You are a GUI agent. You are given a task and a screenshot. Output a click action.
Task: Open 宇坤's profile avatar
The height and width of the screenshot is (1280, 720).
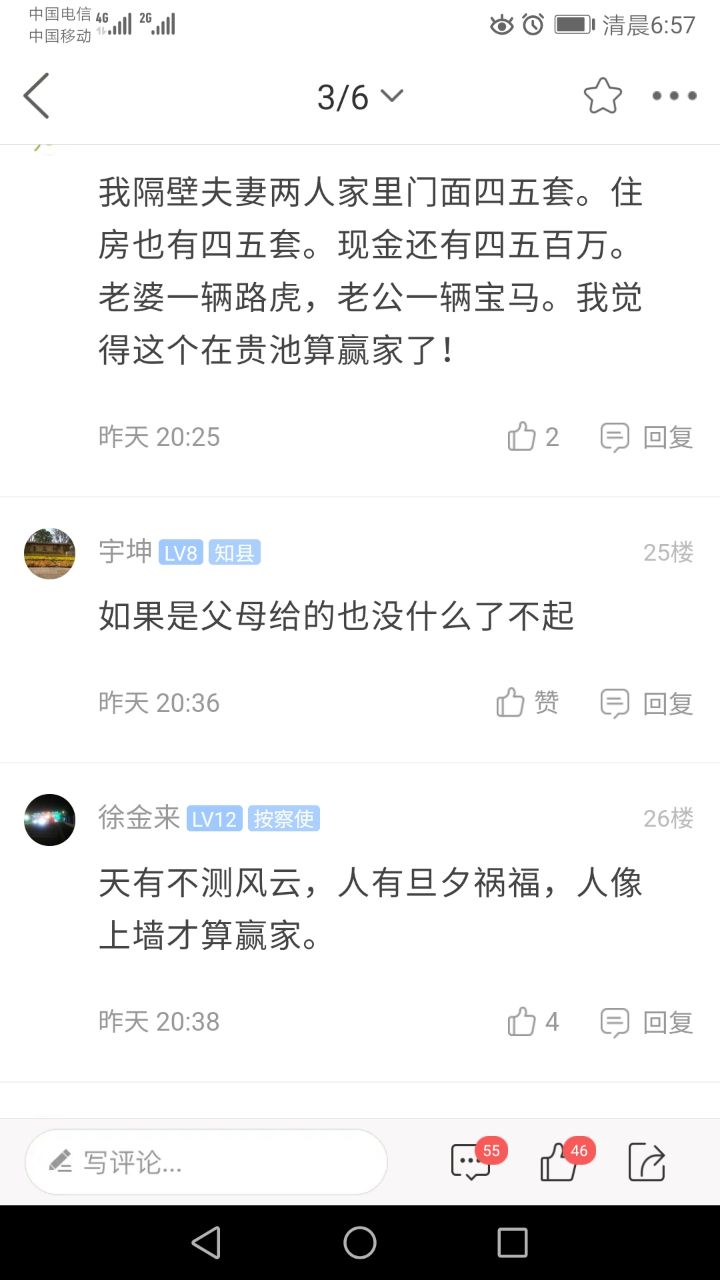click(x=50, y=553)
